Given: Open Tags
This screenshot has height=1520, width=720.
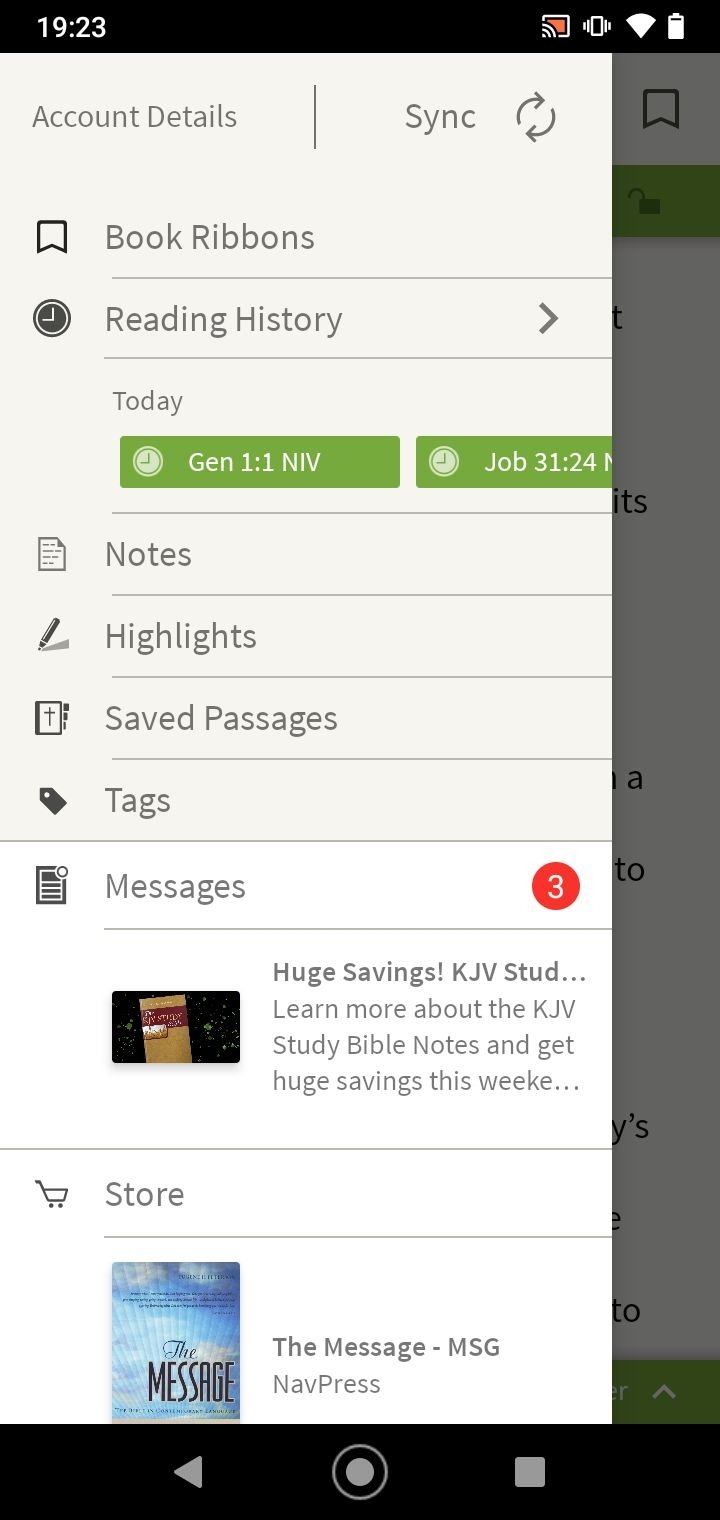Looking at the screenshot, I should click(306, 801).
